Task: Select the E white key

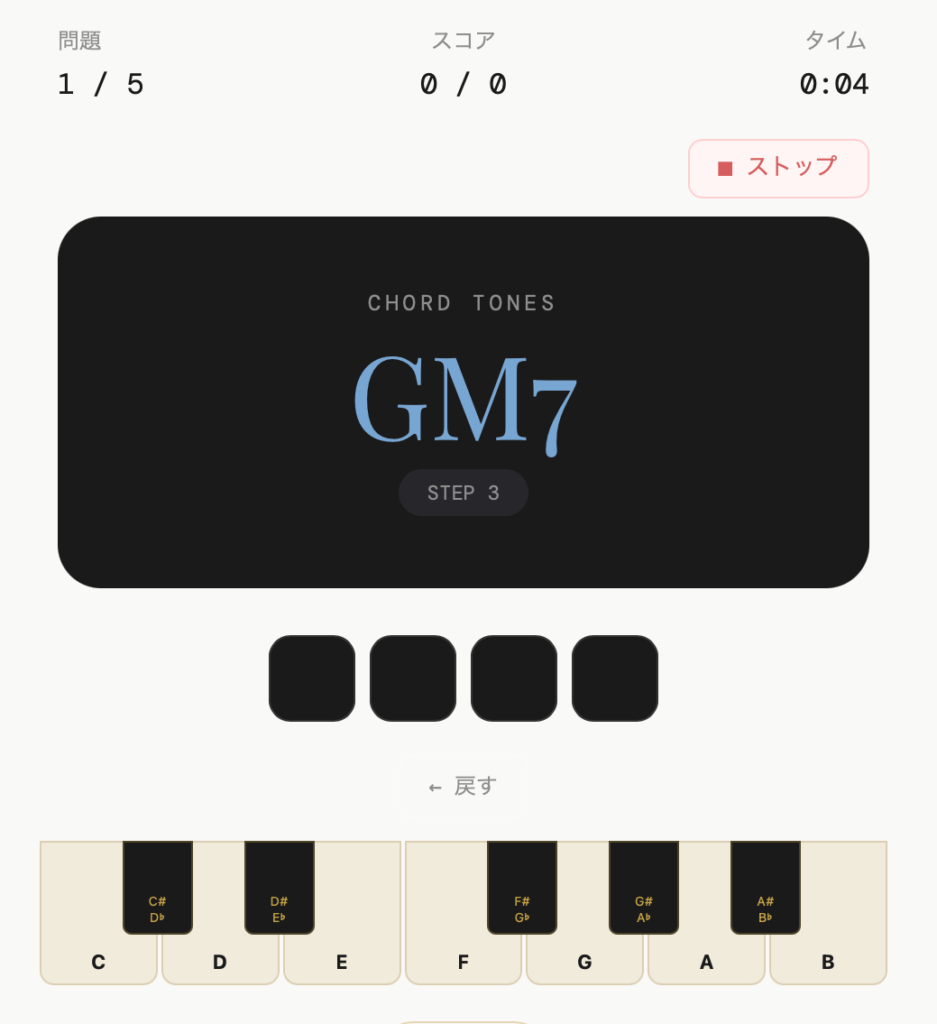Action: [x=342, y=960]
